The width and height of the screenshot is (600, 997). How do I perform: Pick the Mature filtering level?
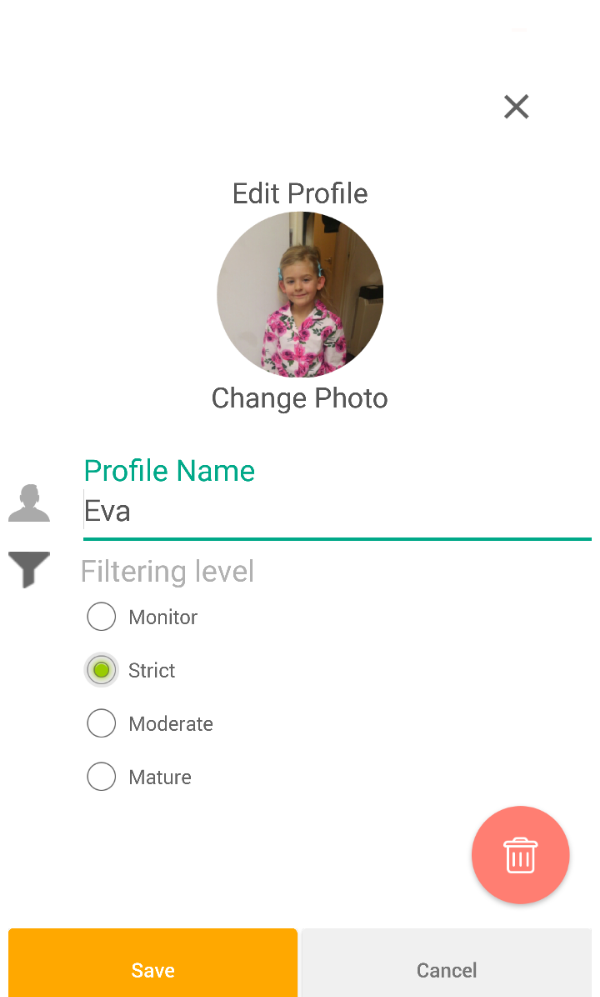101,776
